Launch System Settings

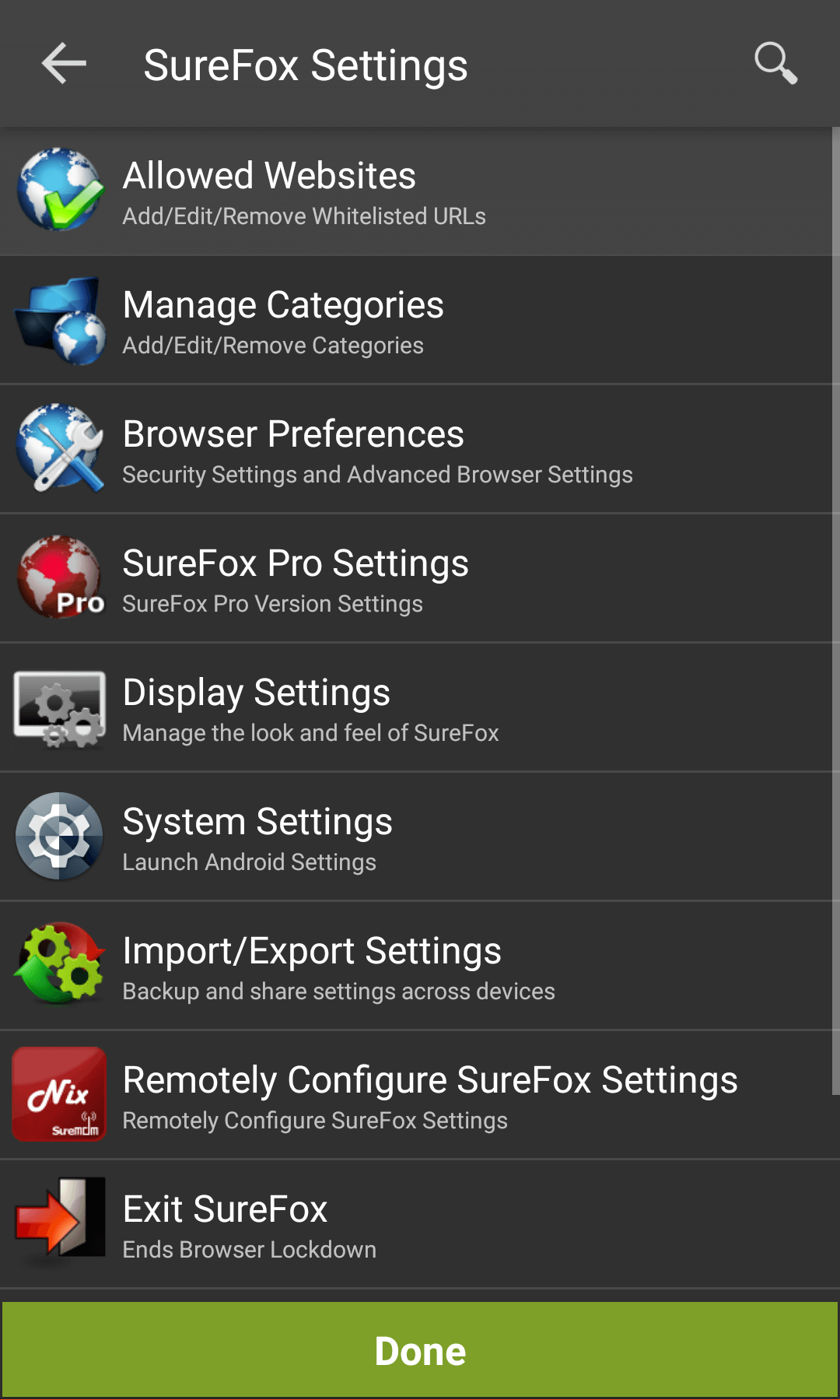416,837
